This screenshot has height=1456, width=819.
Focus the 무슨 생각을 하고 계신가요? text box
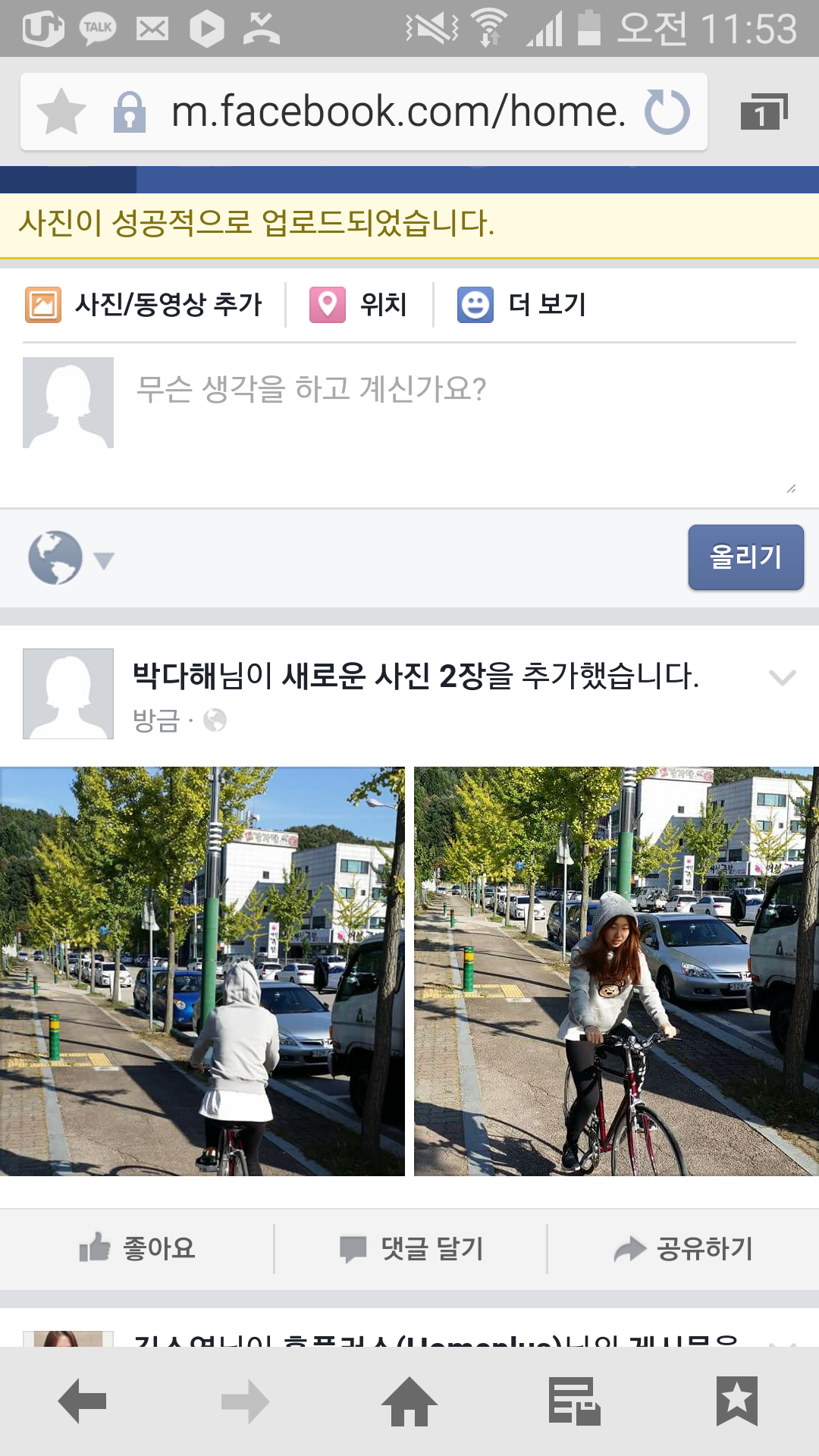click(x=455, y=425)
